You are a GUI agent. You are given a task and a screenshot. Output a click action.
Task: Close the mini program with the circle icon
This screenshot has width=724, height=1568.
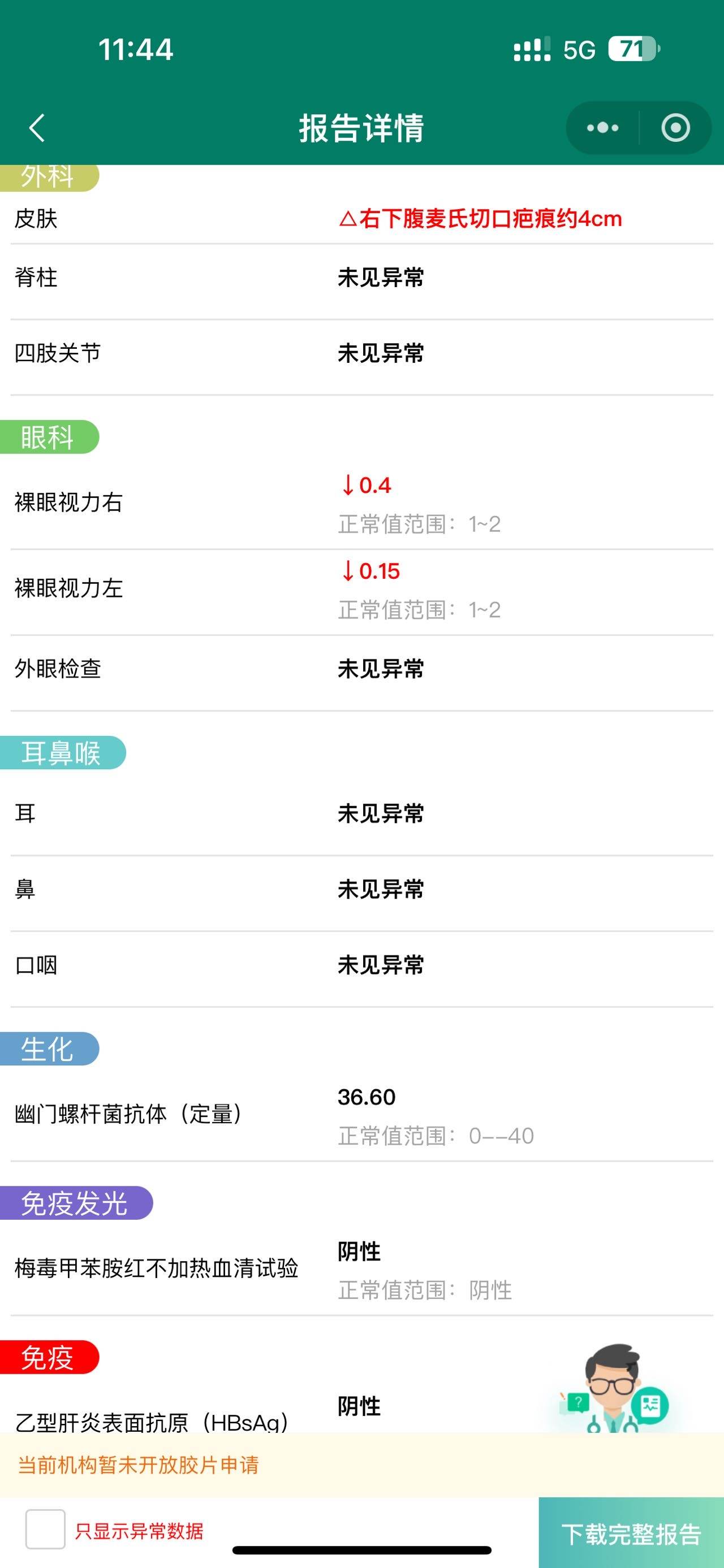[675, 128]
